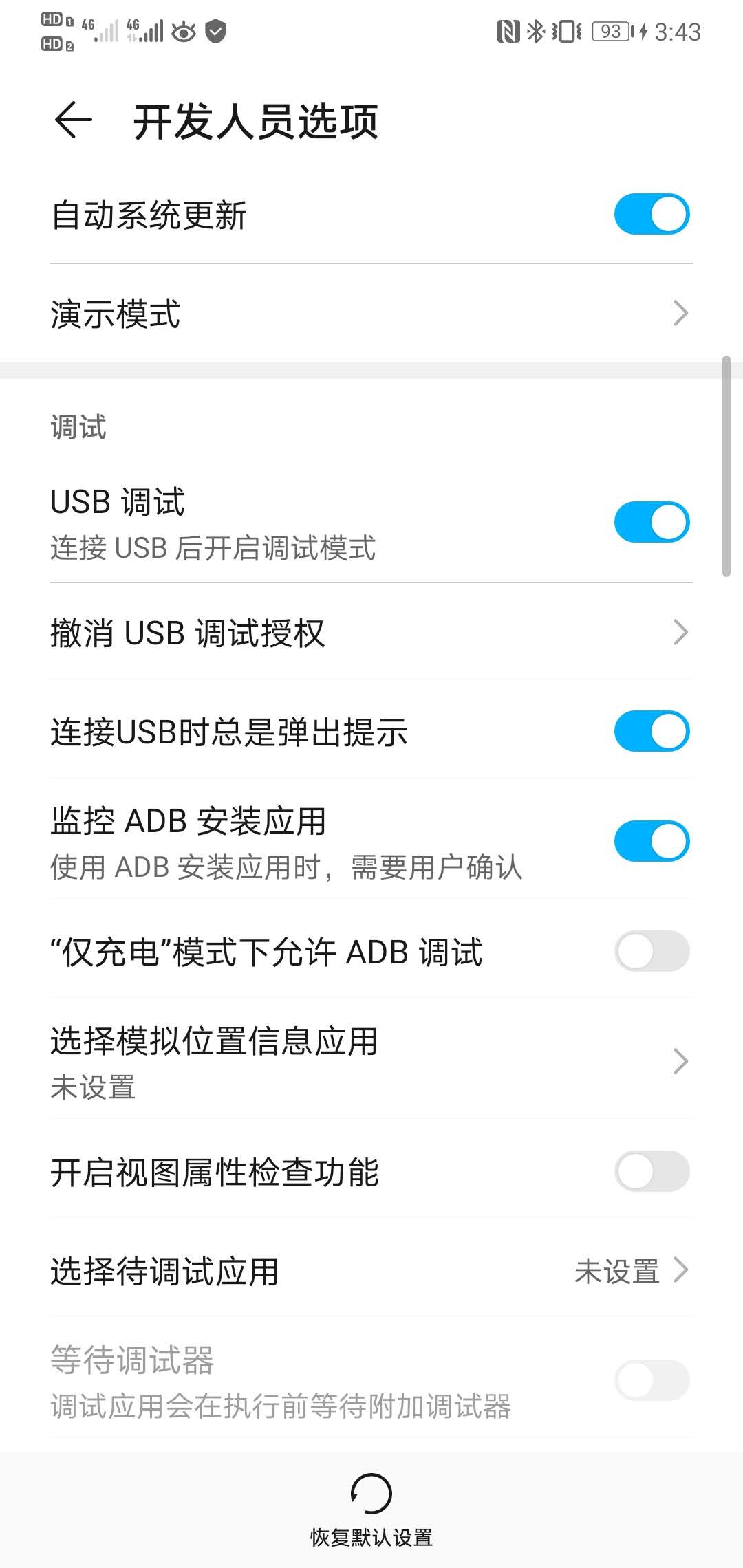Open 撤消 USB 调试授权
The image size is (743, 1568).
click(x=371, y=633)
